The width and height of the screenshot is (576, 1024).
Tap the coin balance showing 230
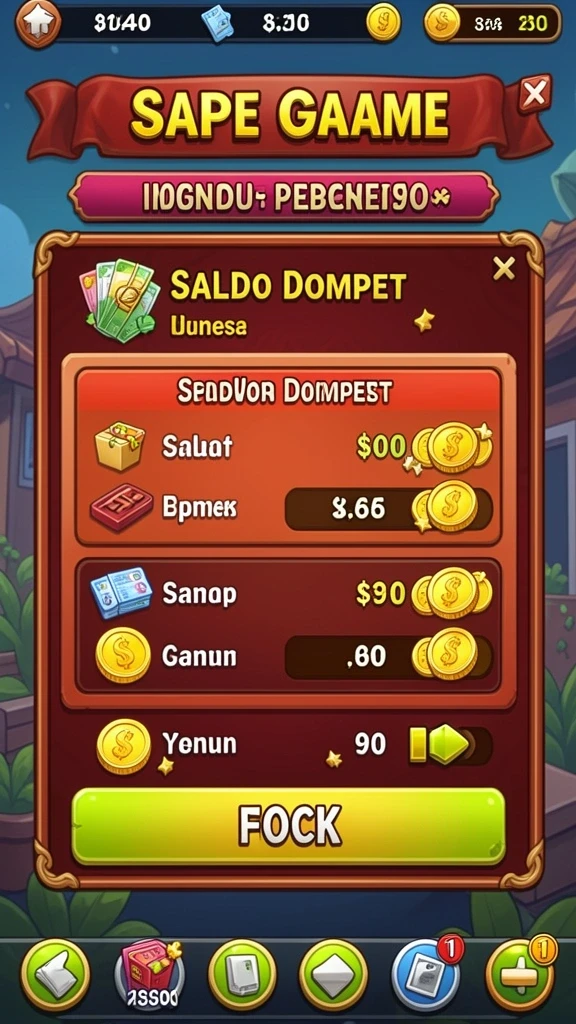tap(494, 24)
